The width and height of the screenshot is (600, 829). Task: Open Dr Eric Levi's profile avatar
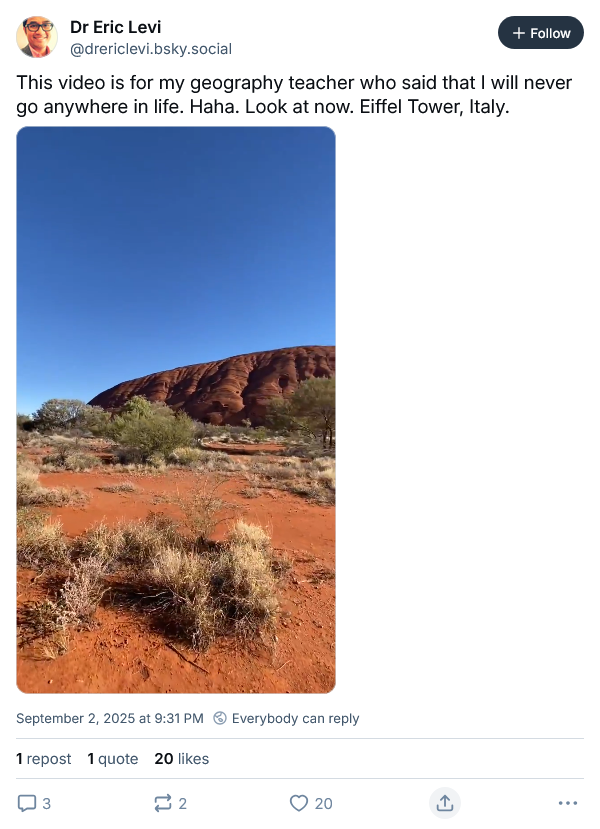coord(37,37)
